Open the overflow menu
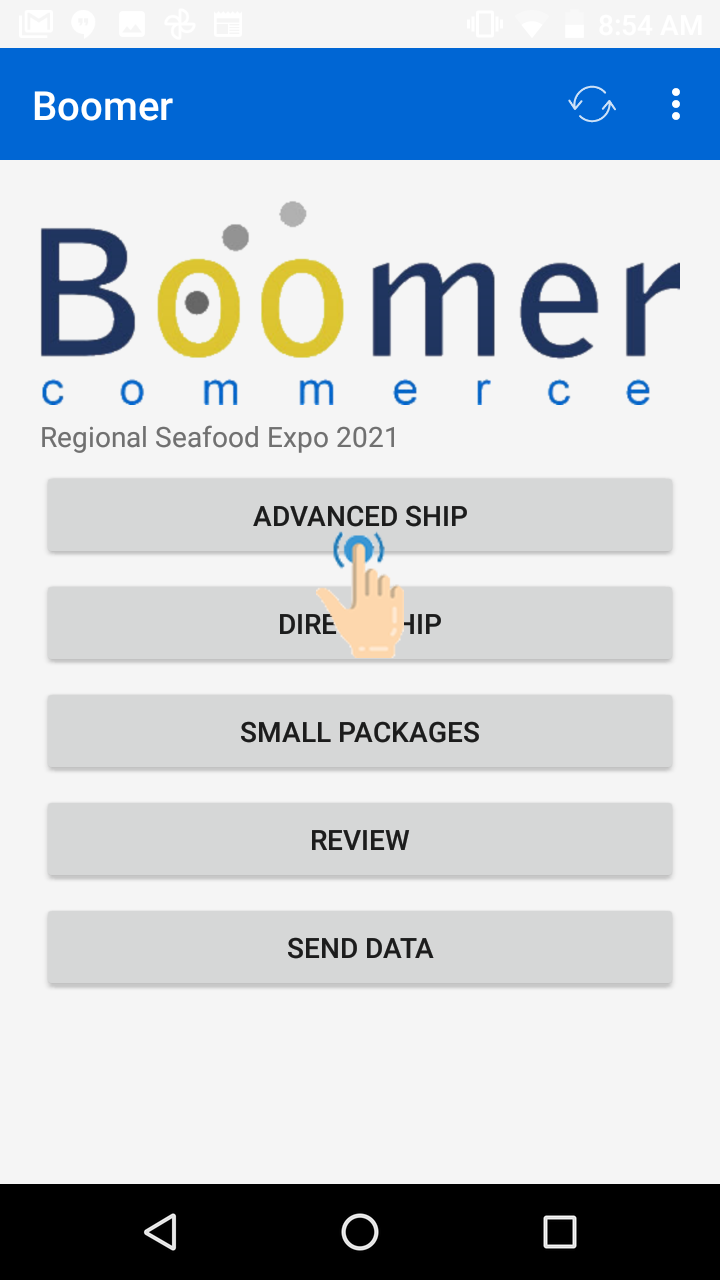Image resolution: width=720 pixels, height=1280 pixels. pos(676,104)
